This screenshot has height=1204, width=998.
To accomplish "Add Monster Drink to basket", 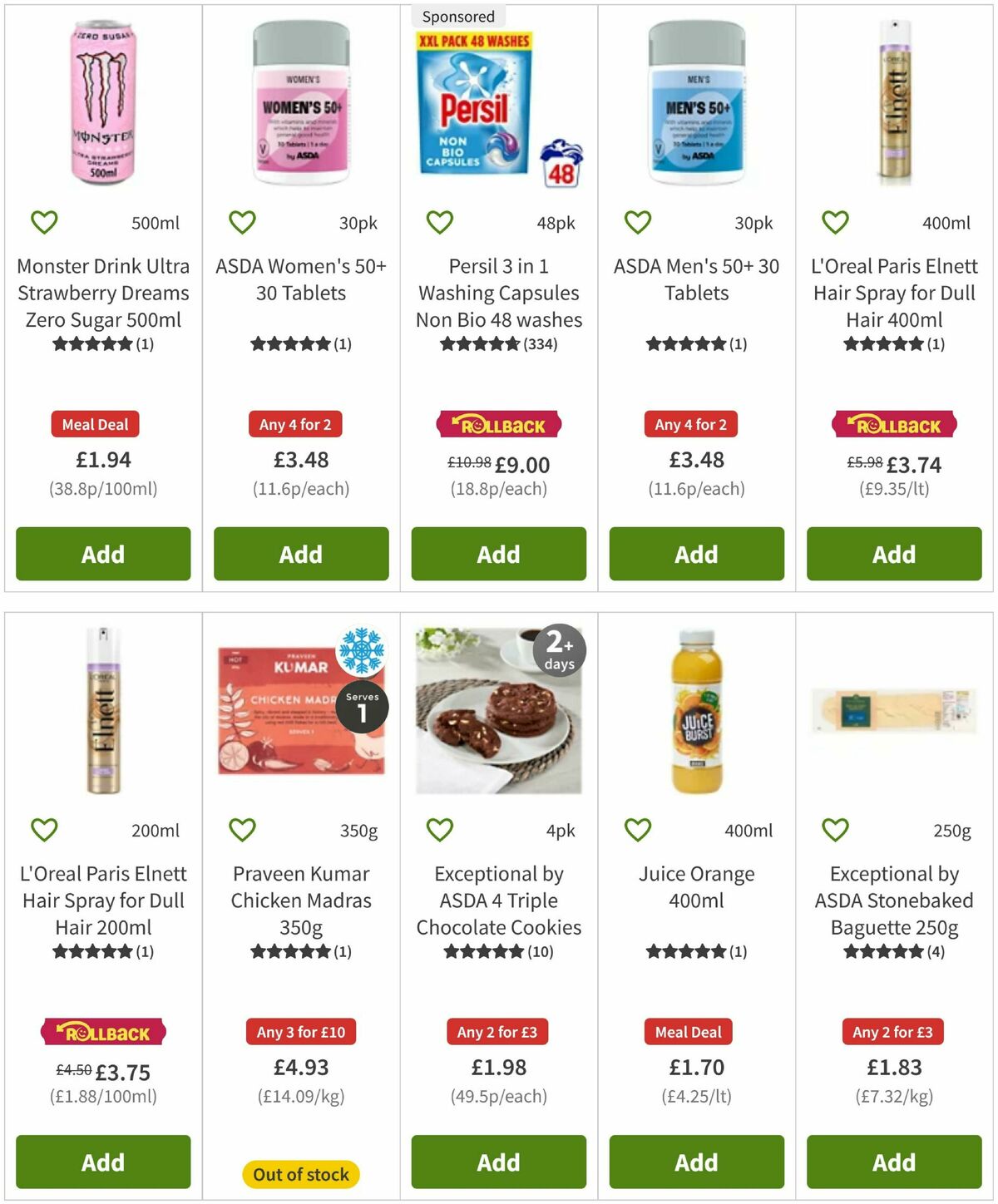I will (103, 554).
